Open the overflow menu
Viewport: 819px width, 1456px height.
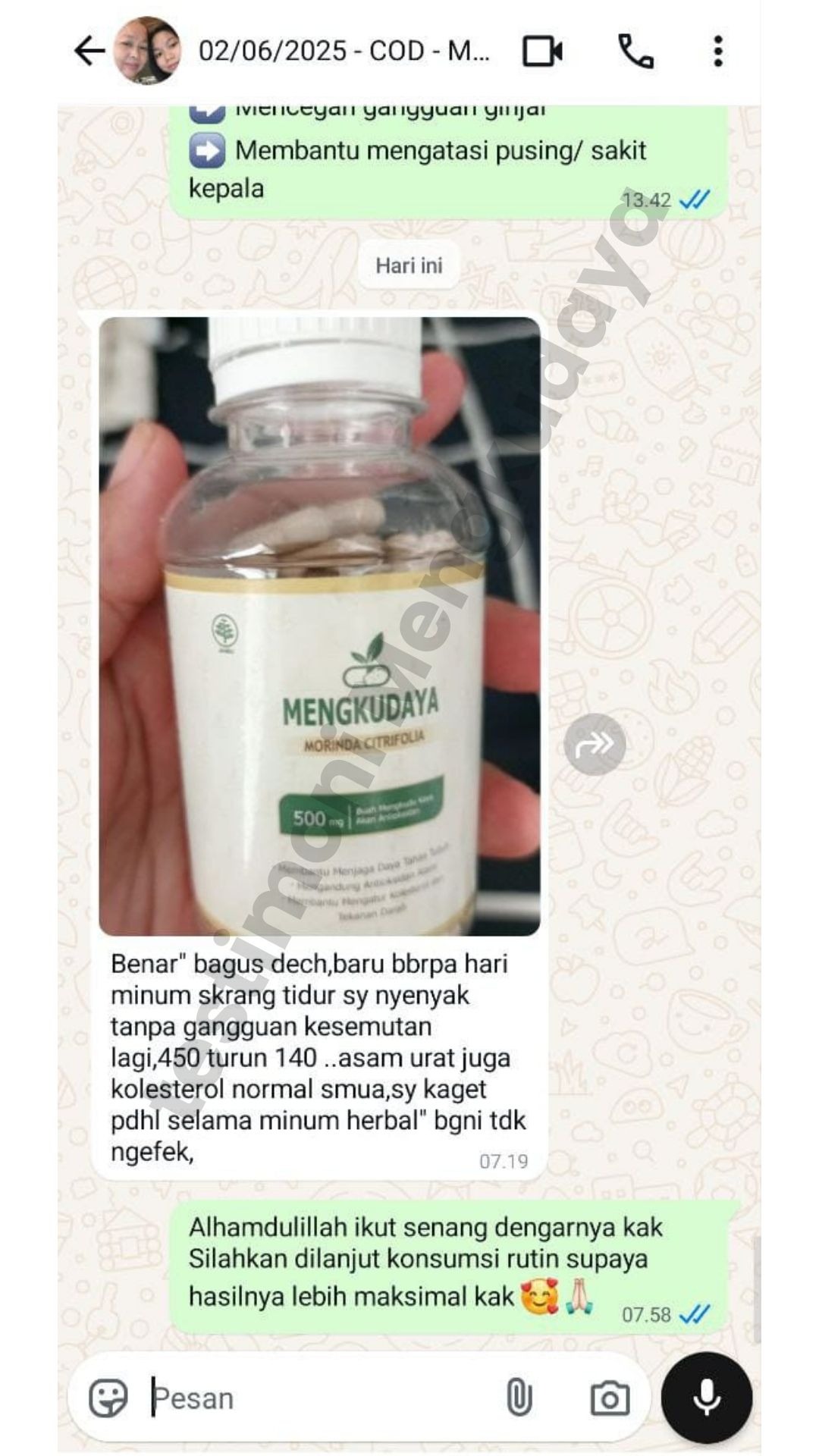pos(717,52)
